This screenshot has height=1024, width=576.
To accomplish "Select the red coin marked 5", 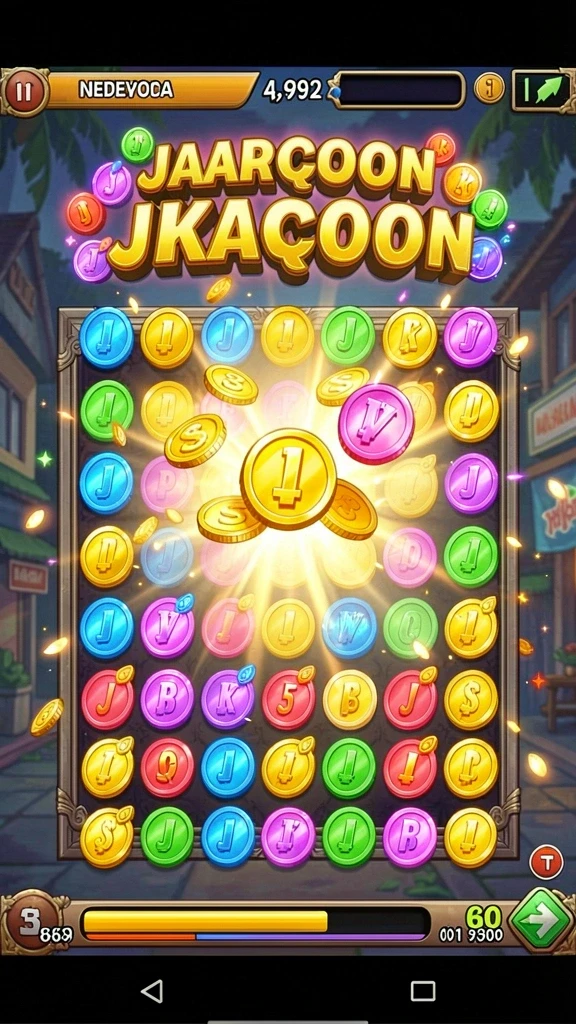I will point(289,699).
